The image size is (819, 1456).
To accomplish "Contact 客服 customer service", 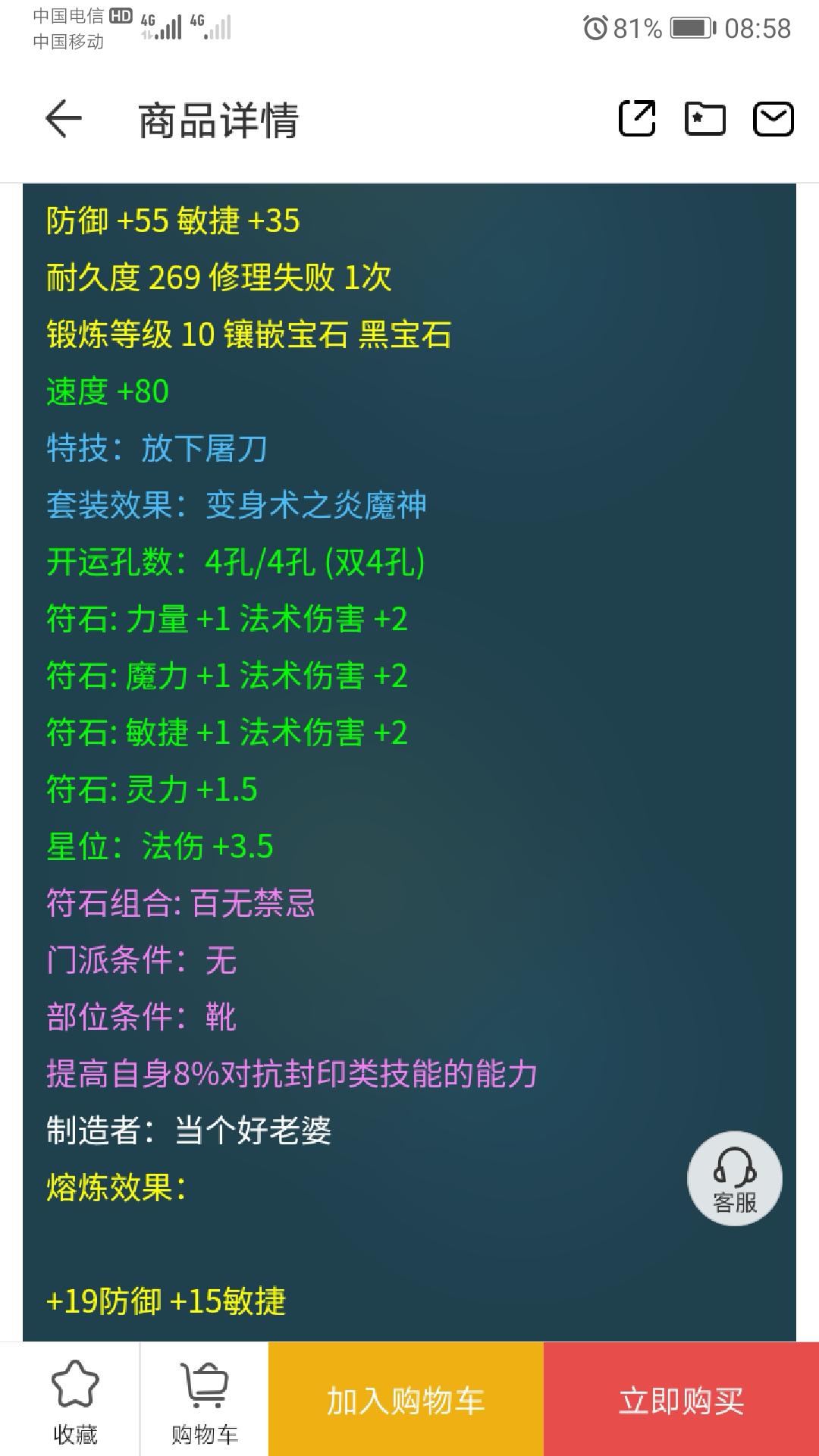I will 734,1179.
